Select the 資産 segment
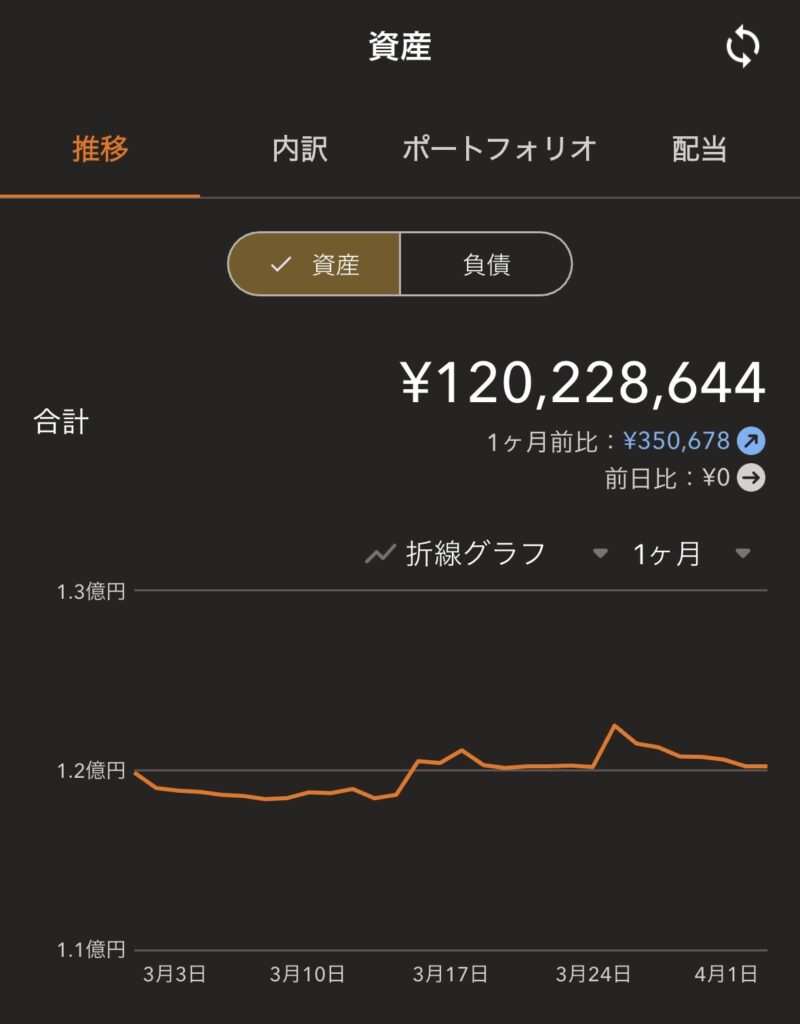This screenshot has height=1024, width=800. (314, 265)
